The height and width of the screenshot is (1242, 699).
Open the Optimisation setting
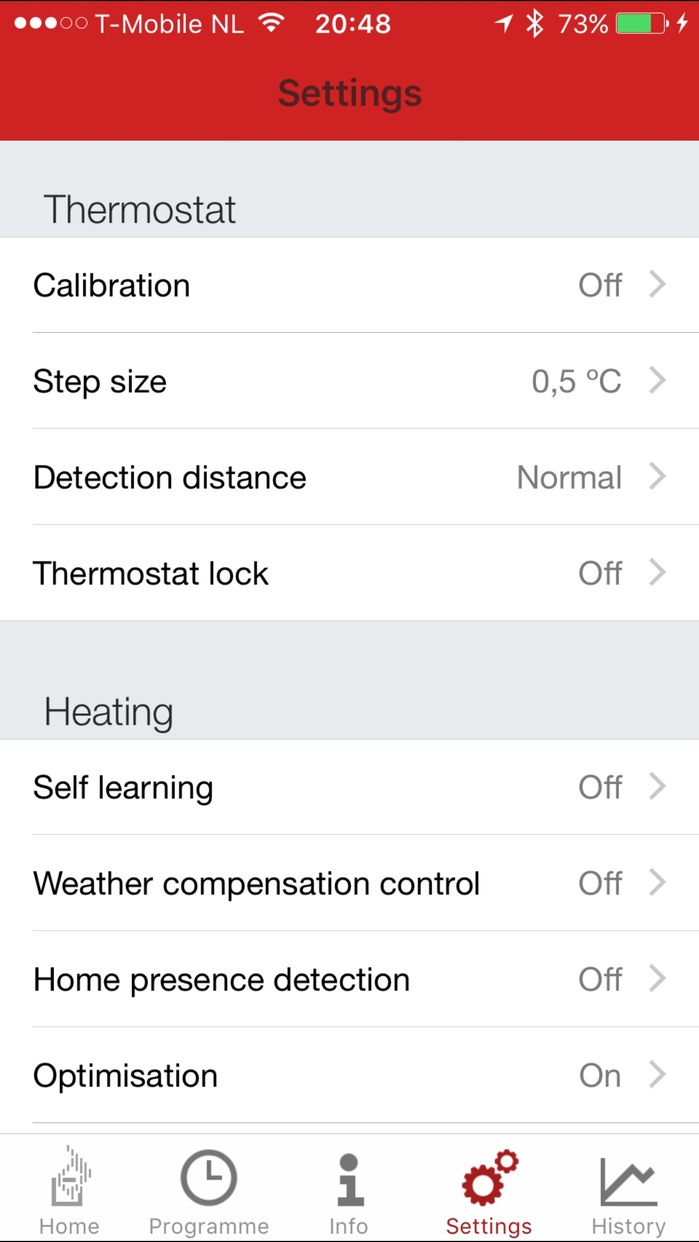coord(349,1075)
